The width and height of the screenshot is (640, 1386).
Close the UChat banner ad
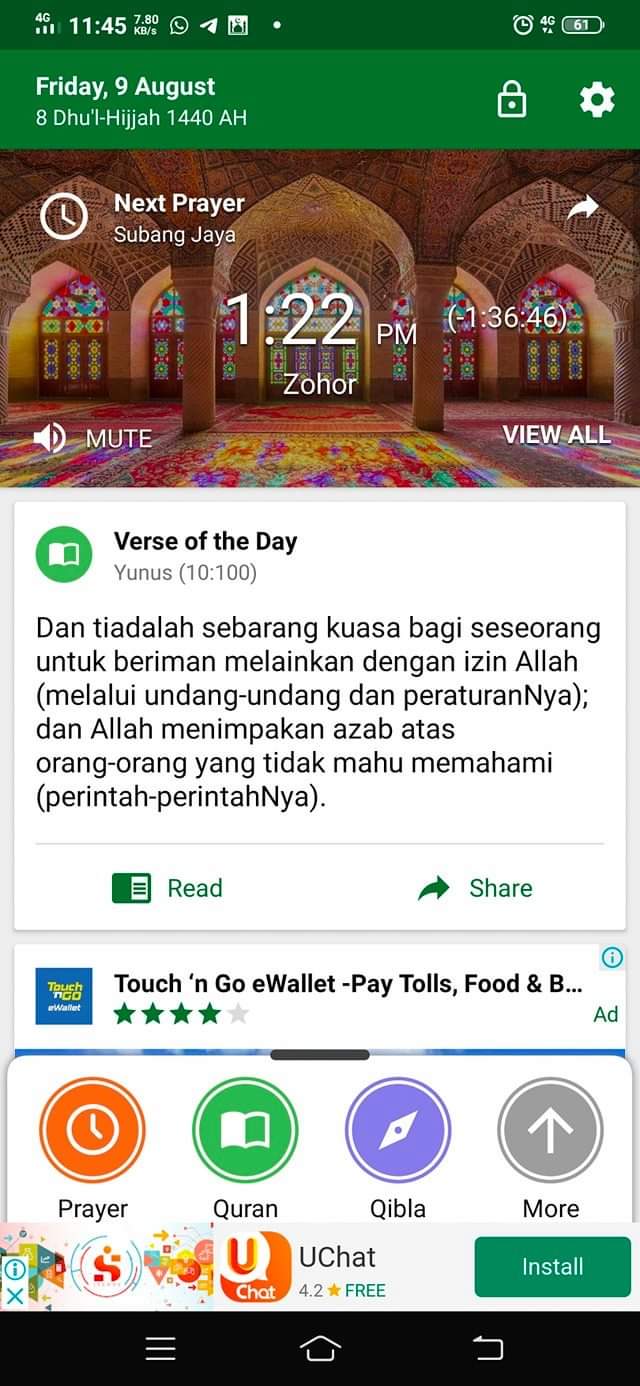tap(14, 1297)
